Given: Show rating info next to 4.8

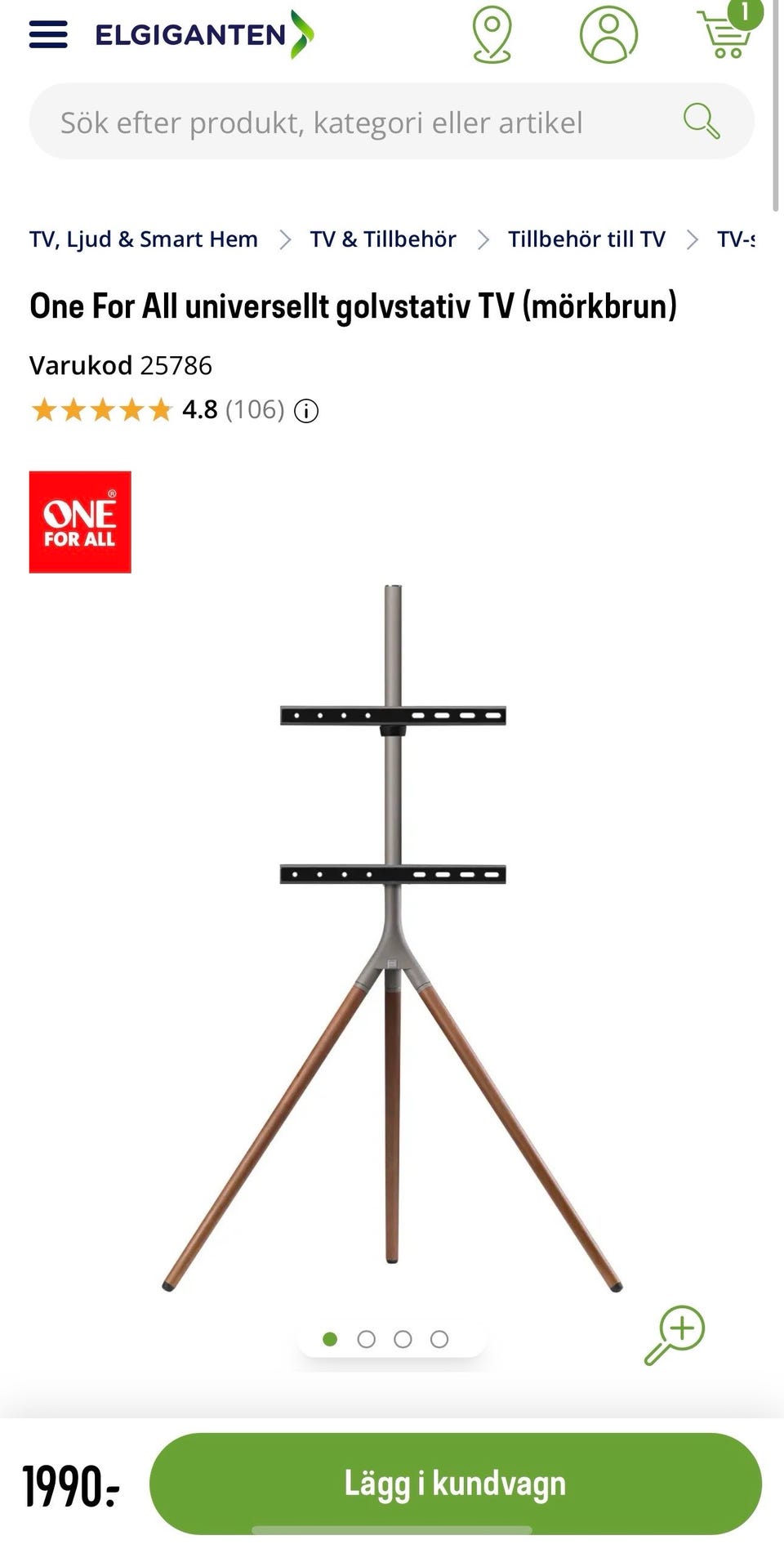Looking at the screenshot, I should [x=306, y=411].
